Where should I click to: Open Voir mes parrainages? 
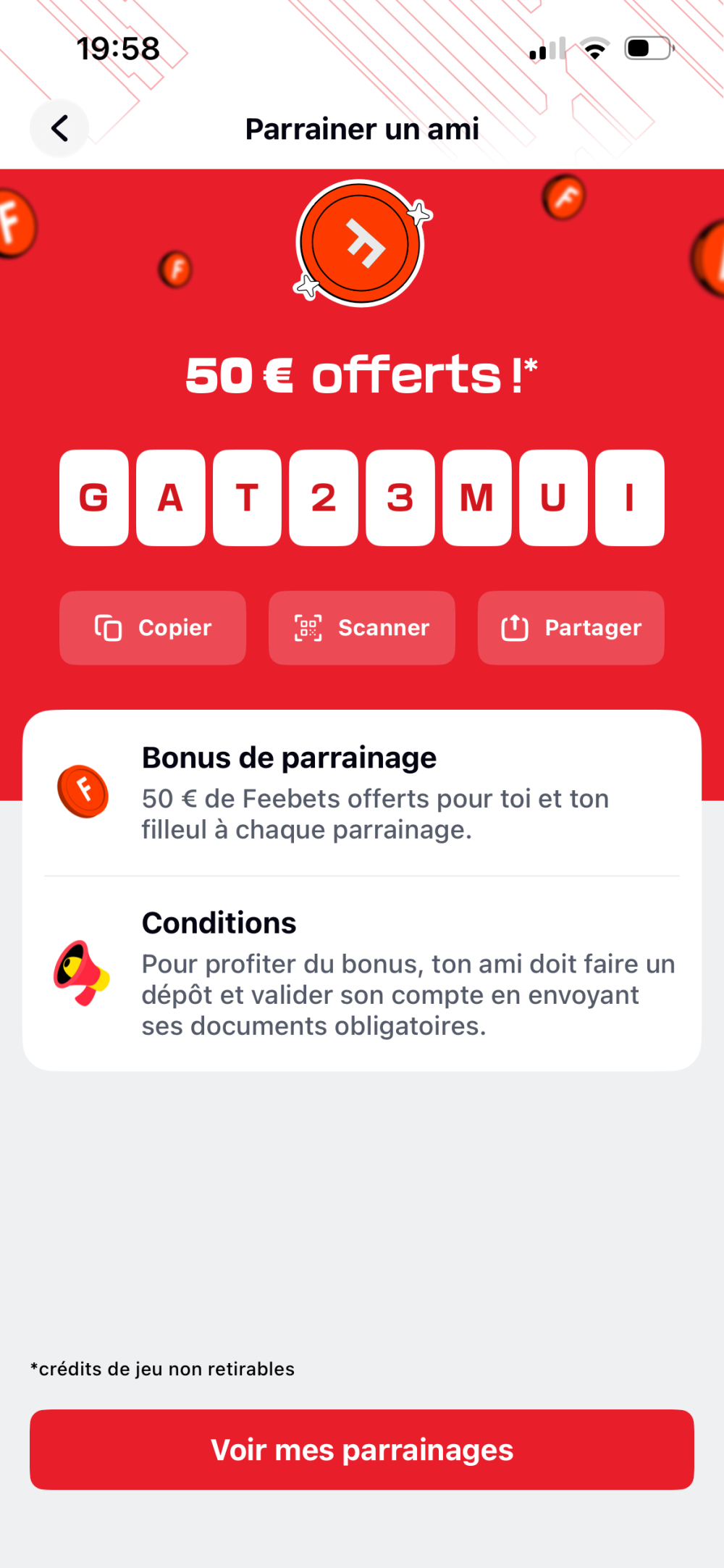tap(362, 1449)
